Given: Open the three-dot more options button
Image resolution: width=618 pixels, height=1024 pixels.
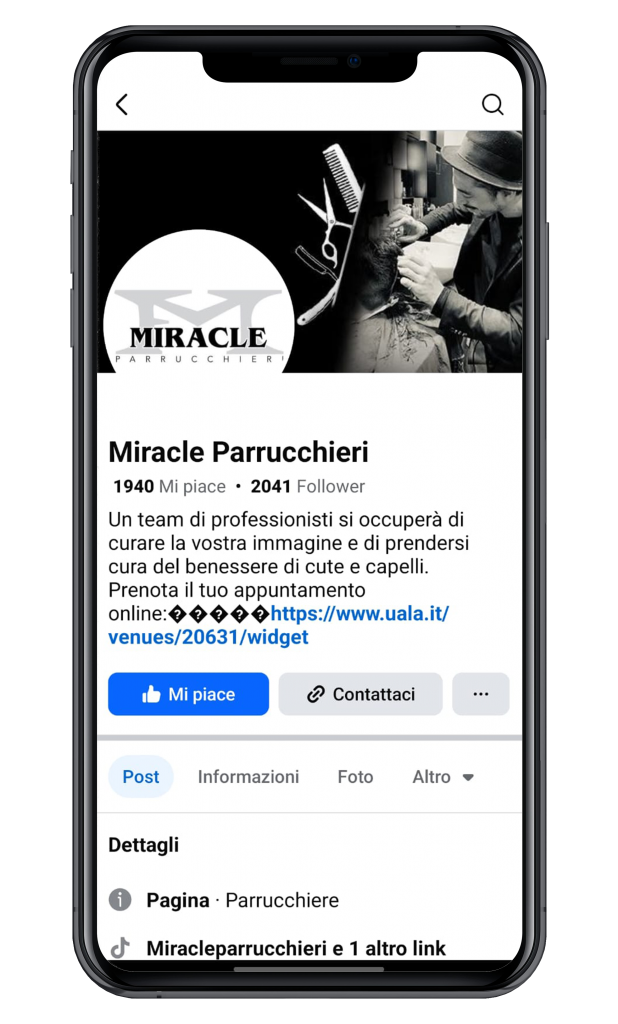Looking at the screenshot, I should [481, 694].
